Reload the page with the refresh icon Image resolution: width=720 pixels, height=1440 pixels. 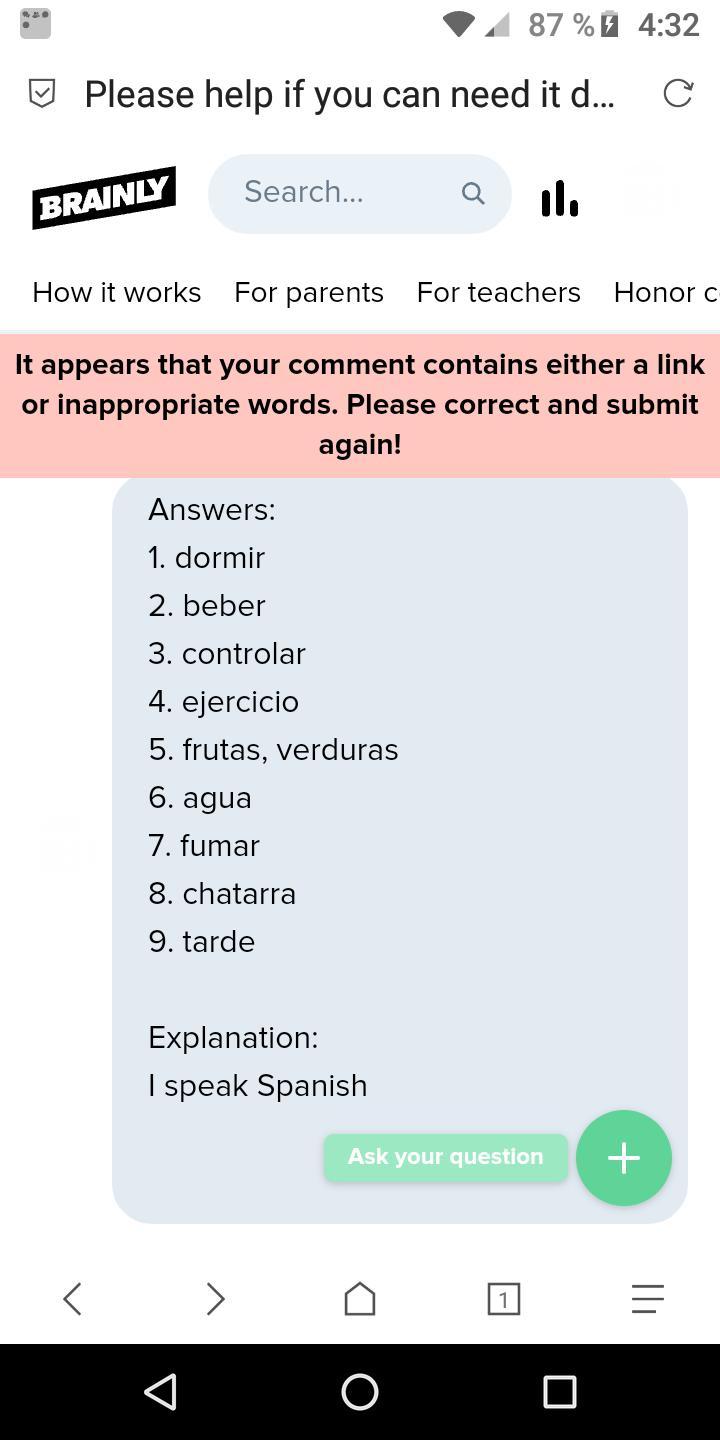(x=678, y=94)
